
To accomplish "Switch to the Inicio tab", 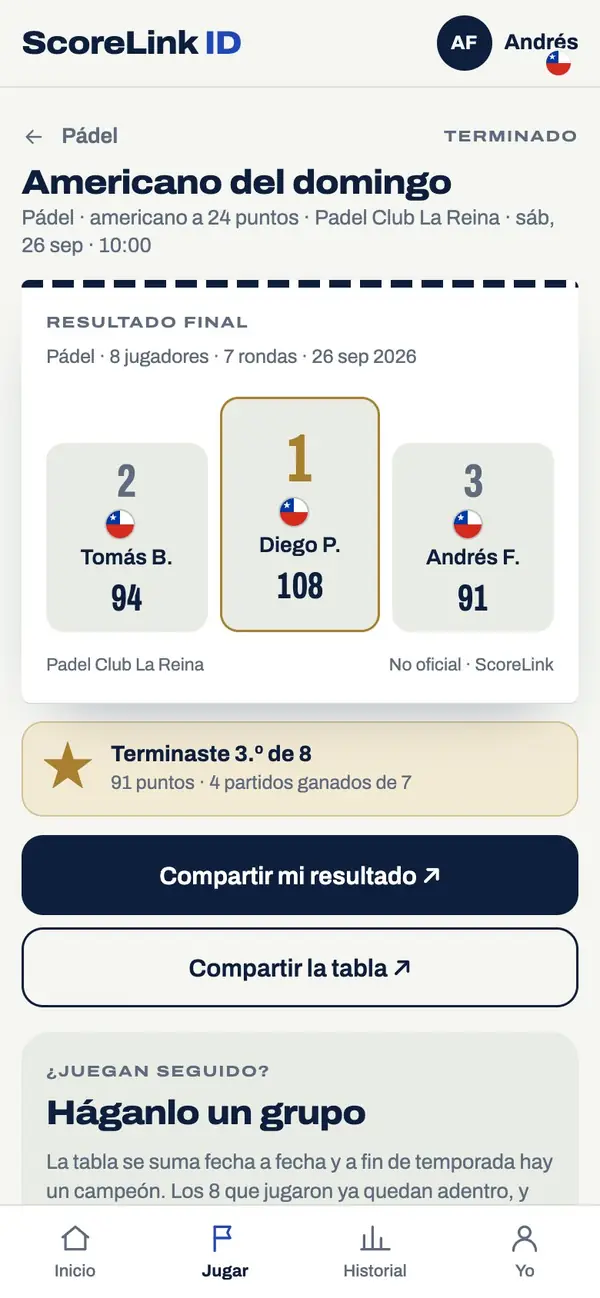I will (x=75, y=1251).
